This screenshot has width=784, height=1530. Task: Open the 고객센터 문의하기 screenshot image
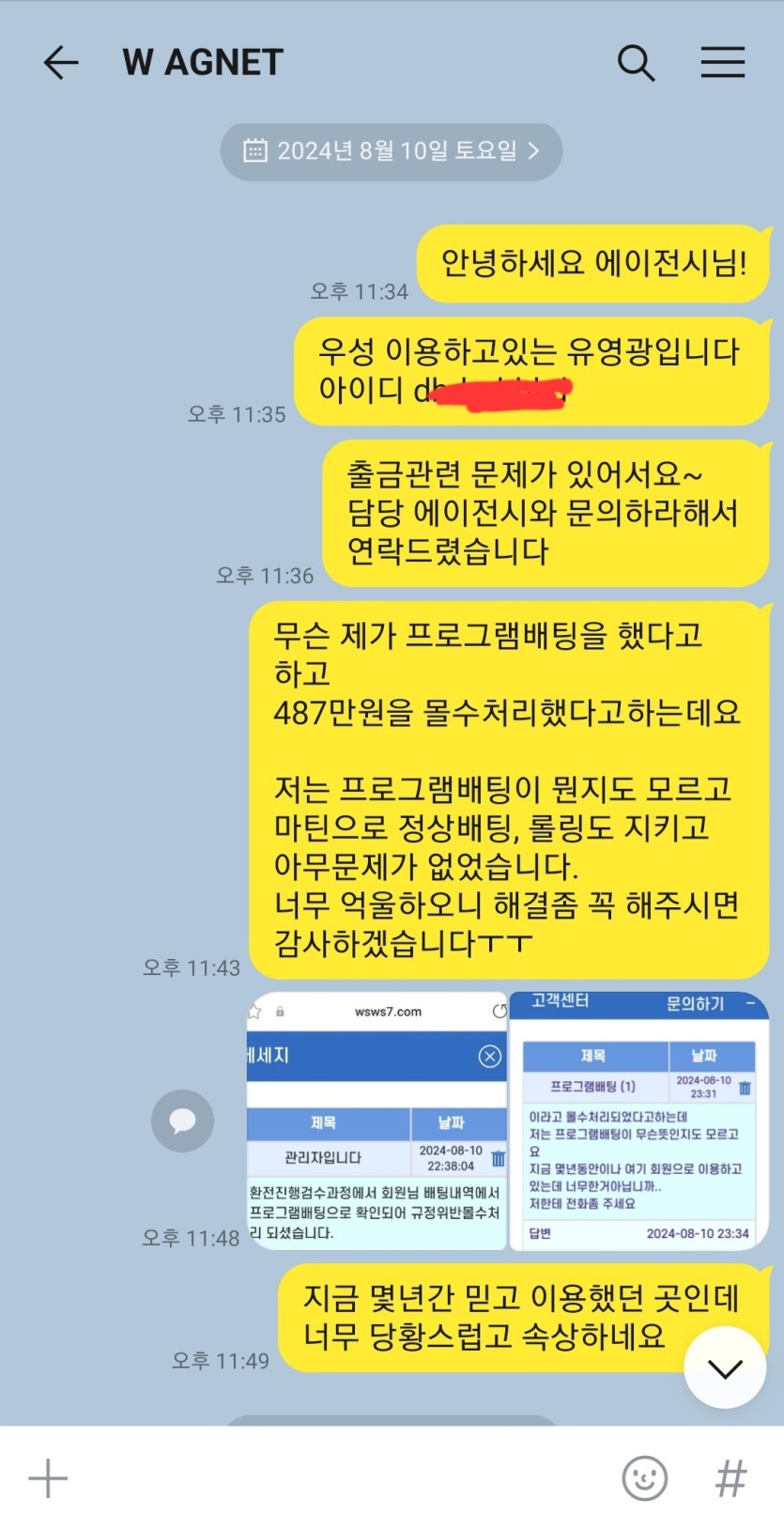pyautogui.click(x=638, y=1120)
